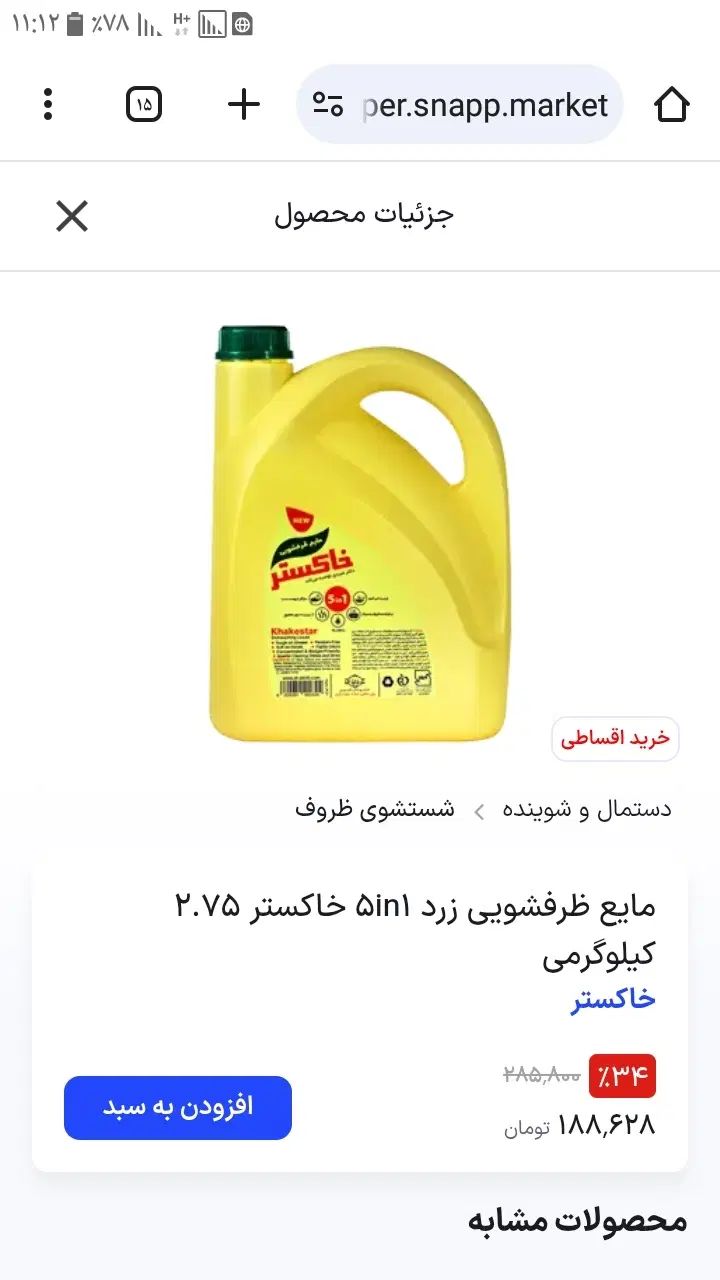Image resolution: width=720 pixels, height=1280 pixels.
Task: Add product with افزودن به سبد
Action: tap(178, 1107)
